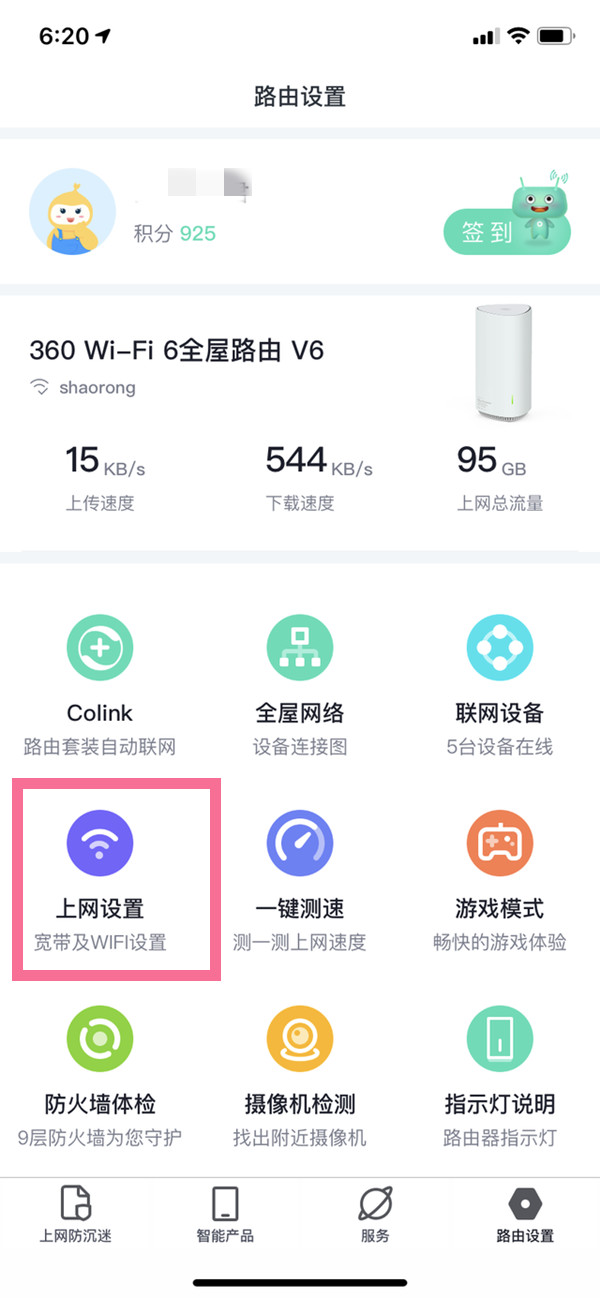Switch to the 服务 tab
This screenshot has height=1298, width=600.
375,1214
